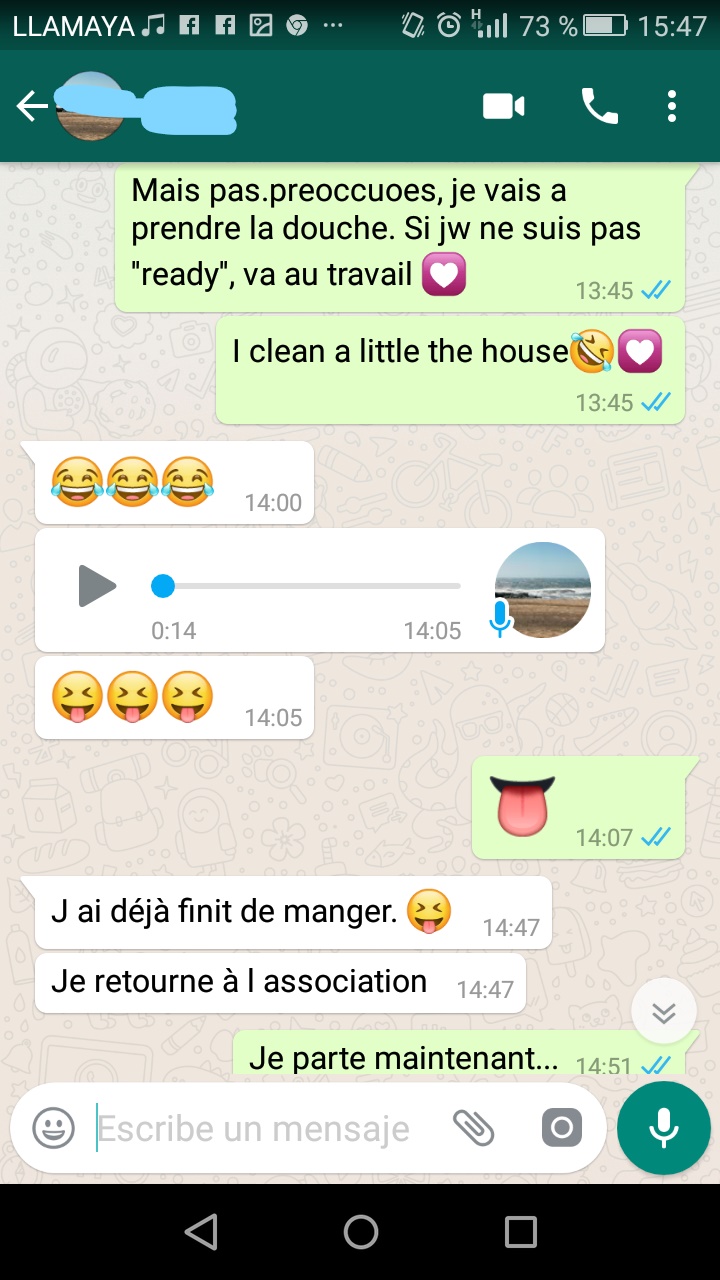Go back to the chat list
Screen dimensions: 720x1280
pyautogui.click(x=32, y=106)
